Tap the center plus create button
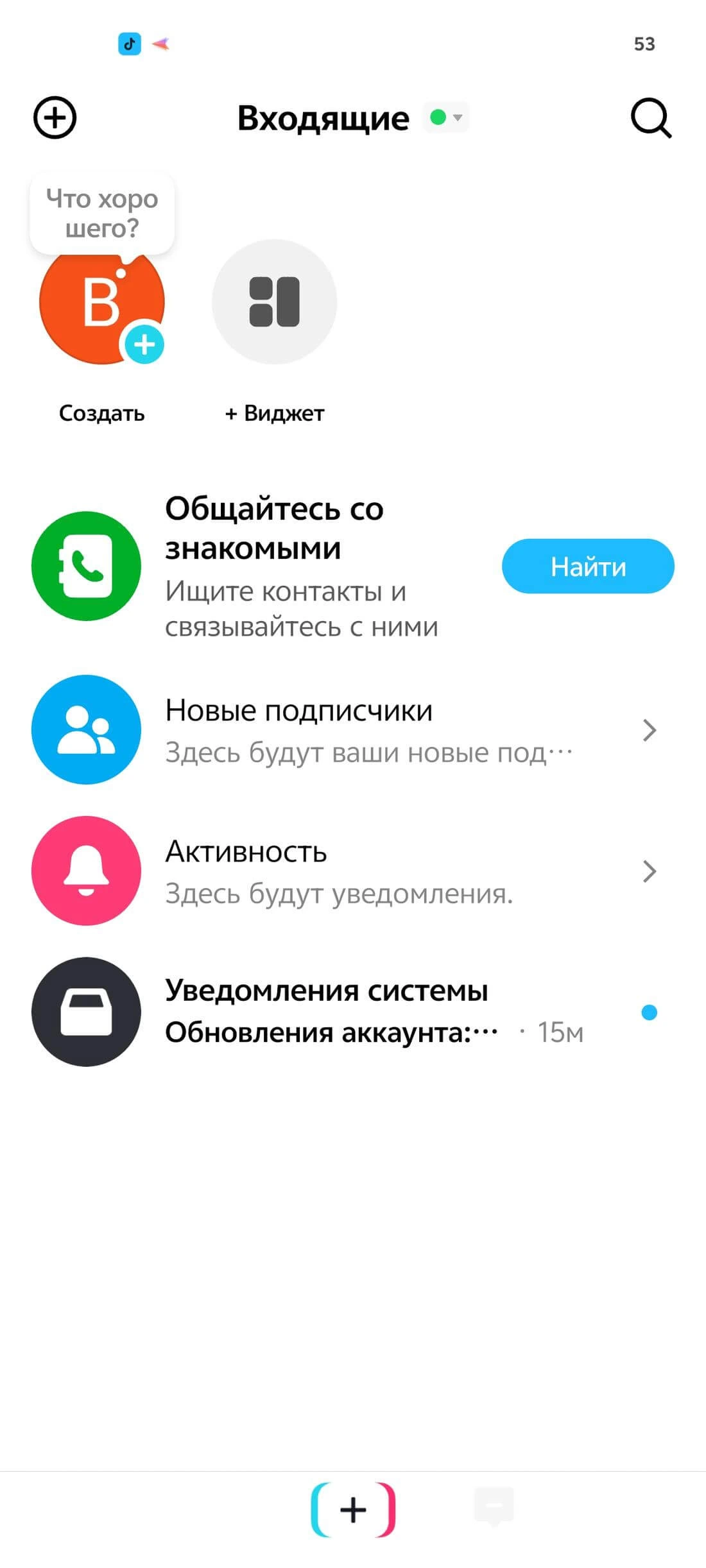Screen dimensions: 706x1568 pos(353,1510)
